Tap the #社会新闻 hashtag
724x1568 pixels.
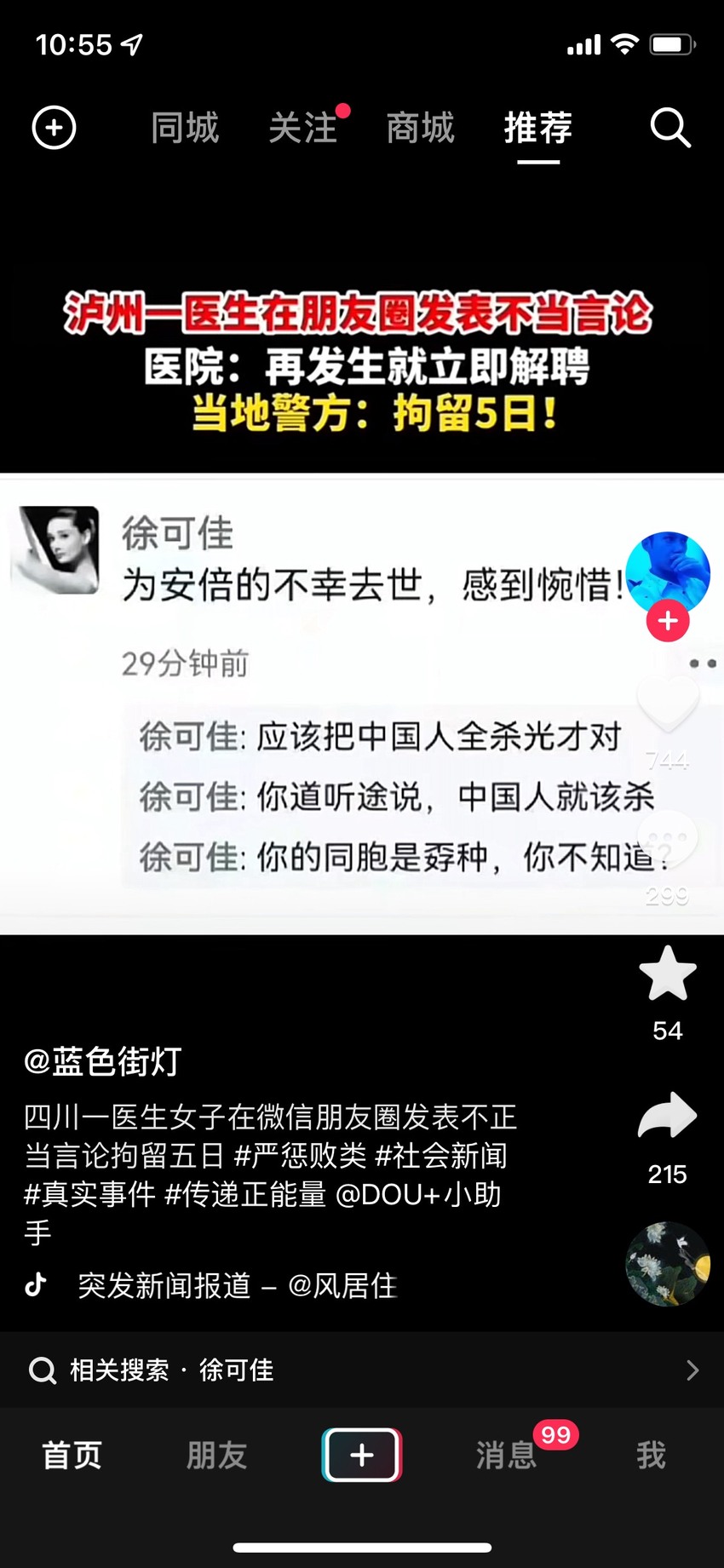(440, 1156)
